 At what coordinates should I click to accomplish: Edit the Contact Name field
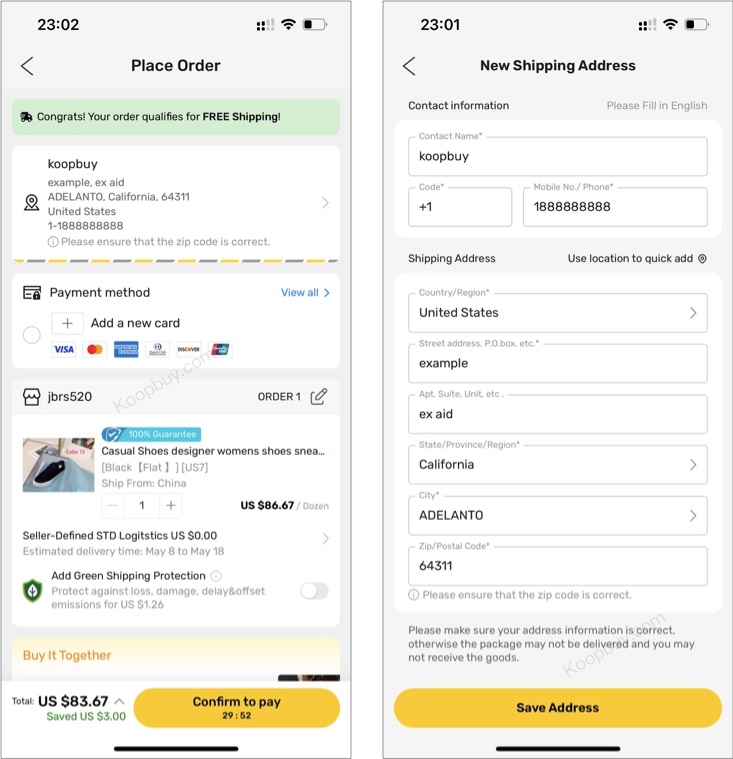[x=557, y=157]
